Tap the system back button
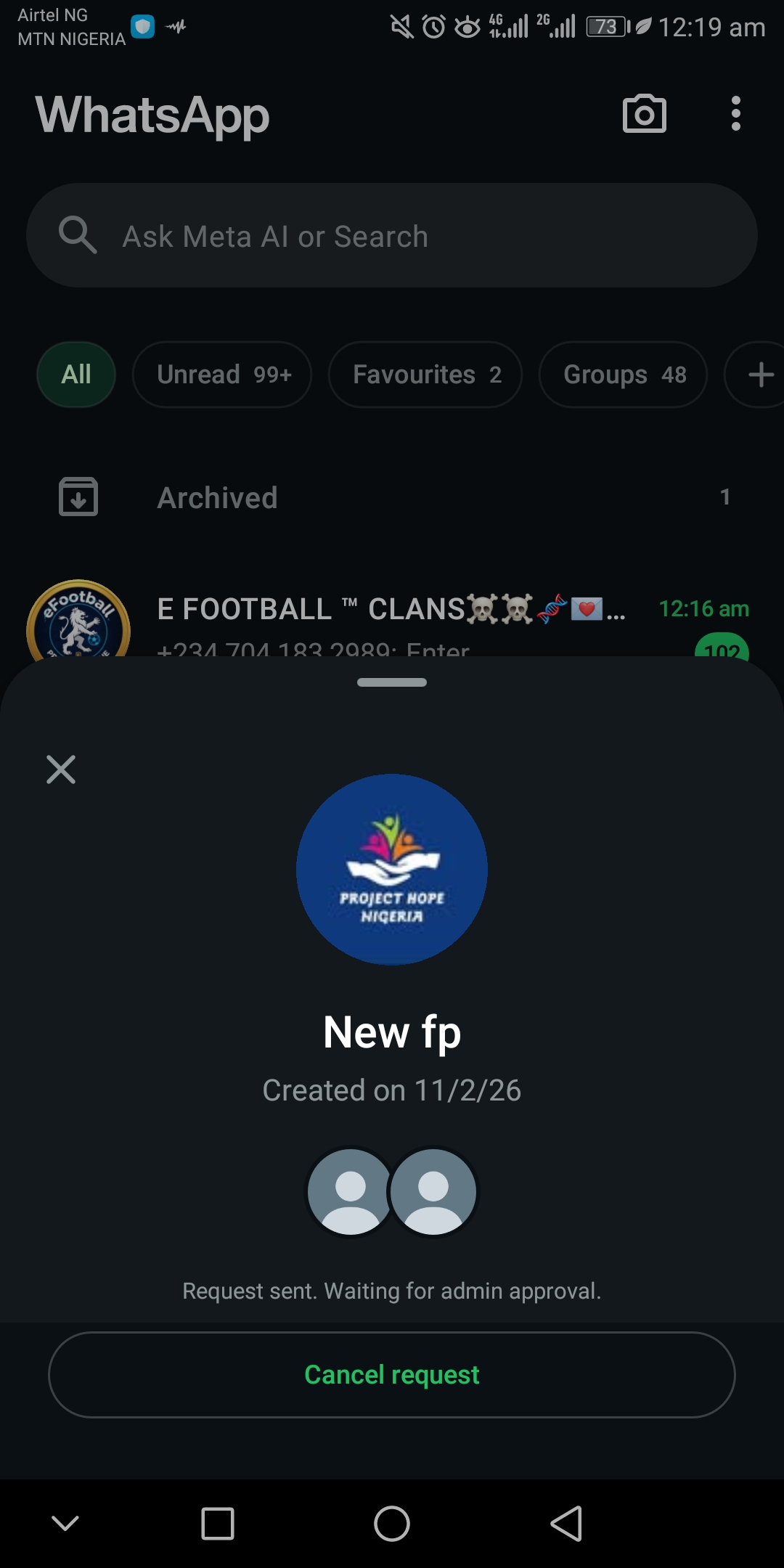The width and height of the screenshot is (784, 1568). (566, 1523)
